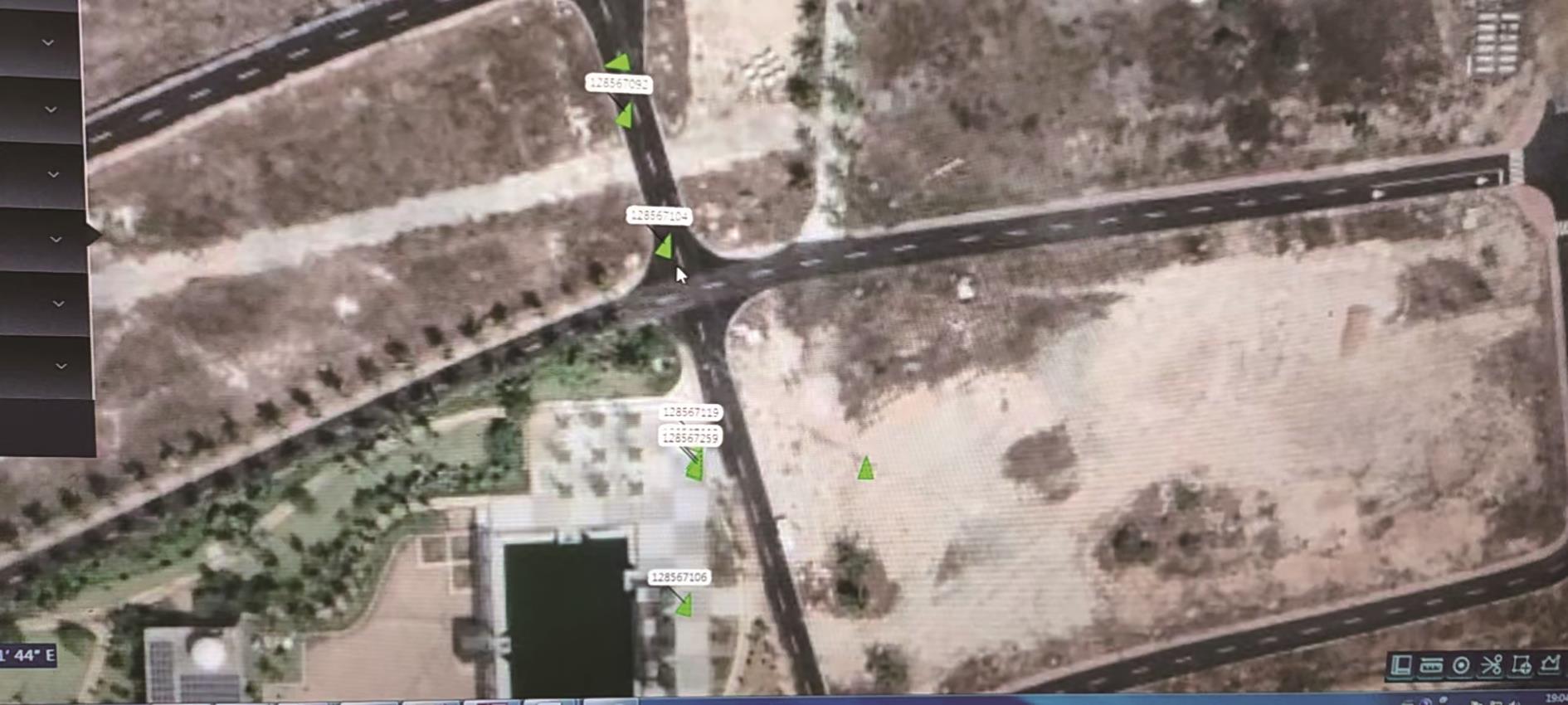Tap the marker label 128567092
Image resolution: width=1568 pixels, height=705 pixels.
click(619, 84)
